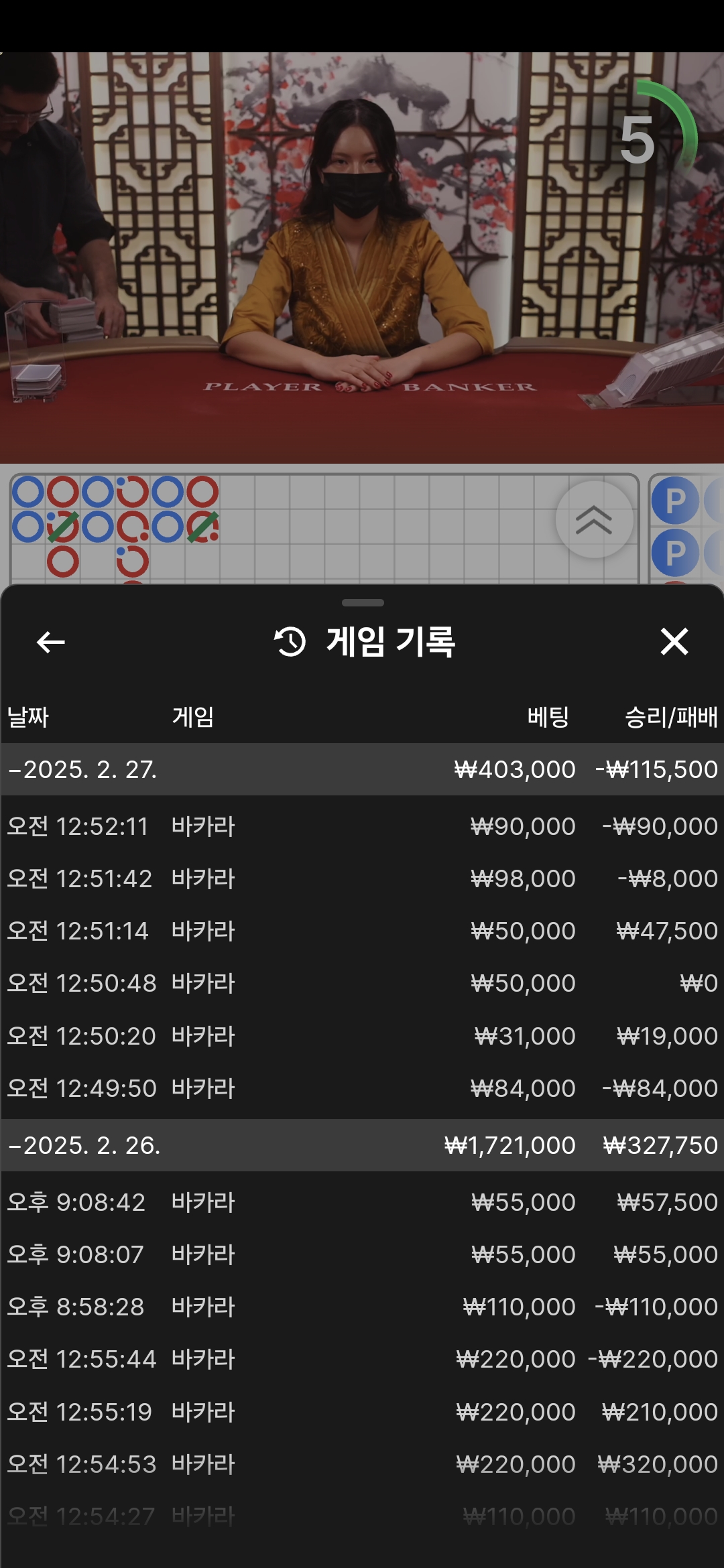
Task: Open the 오전 12:55:44 바카라 record
Action: coord(362,1359)
